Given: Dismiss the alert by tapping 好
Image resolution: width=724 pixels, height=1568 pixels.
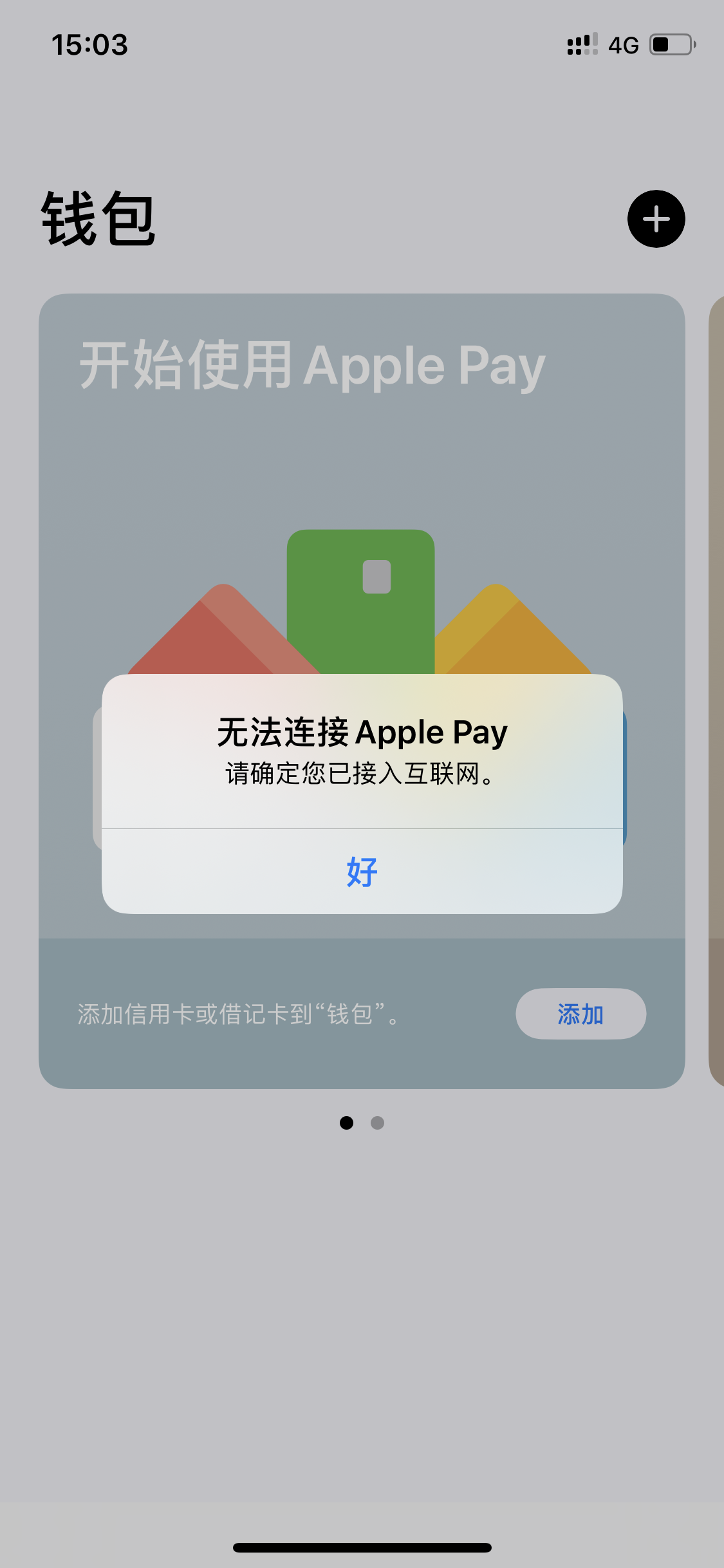Looking at the screenshot, I should pos(362,872).
